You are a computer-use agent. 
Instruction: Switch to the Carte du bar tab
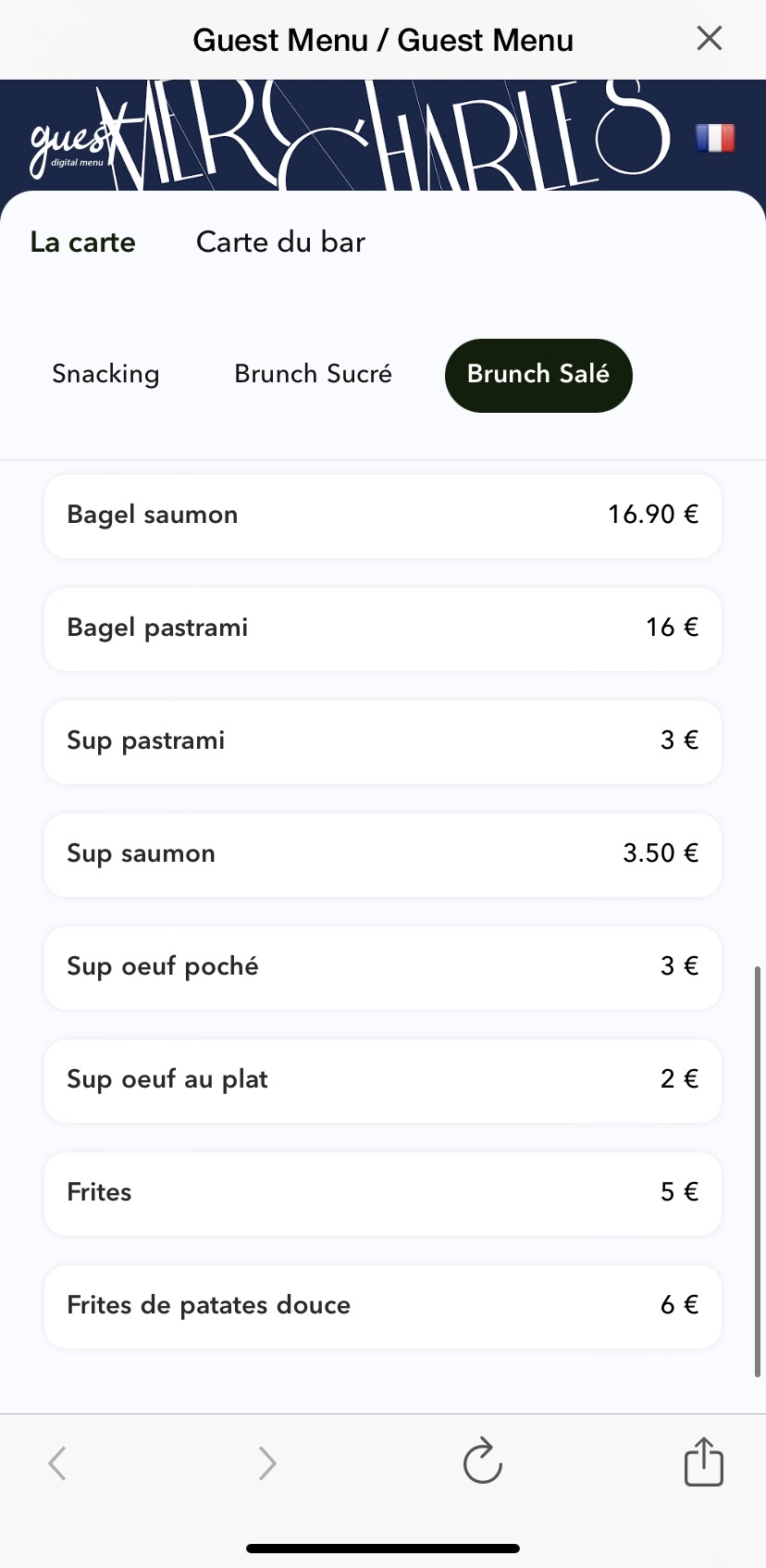click(280, 243)
